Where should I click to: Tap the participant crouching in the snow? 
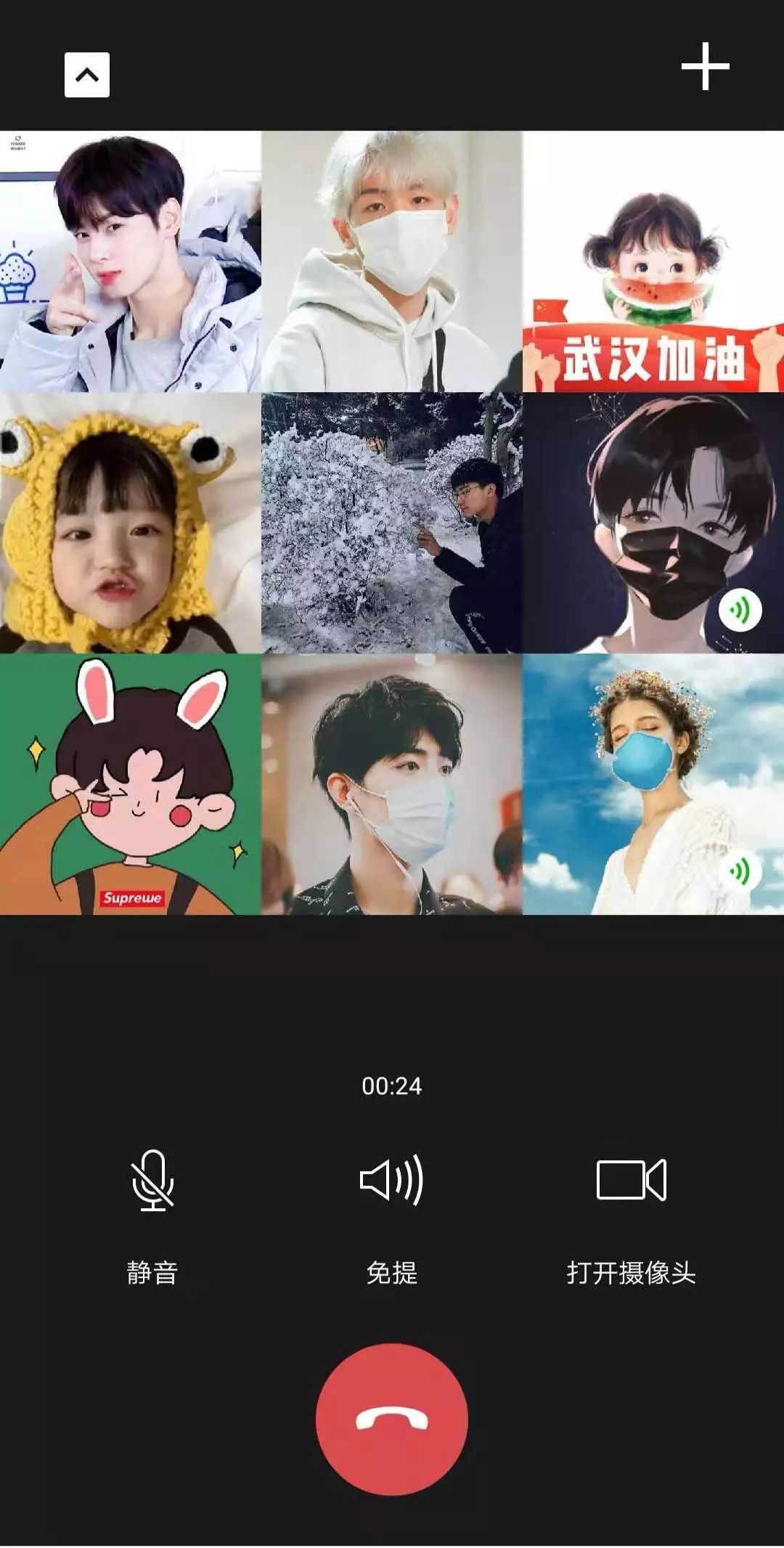click(392, 523)
